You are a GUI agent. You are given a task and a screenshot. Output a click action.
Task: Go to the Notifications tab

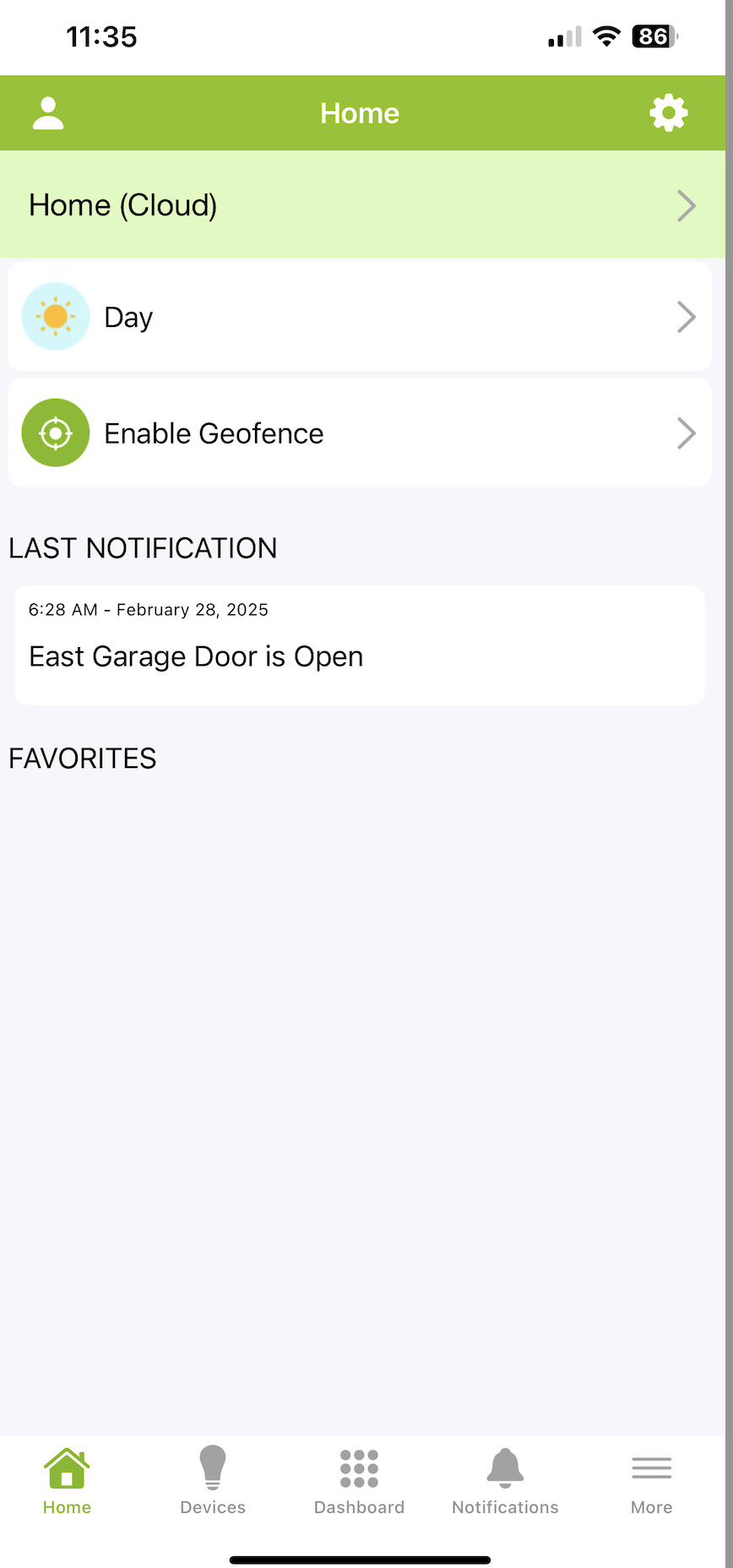pos(505,1480)
